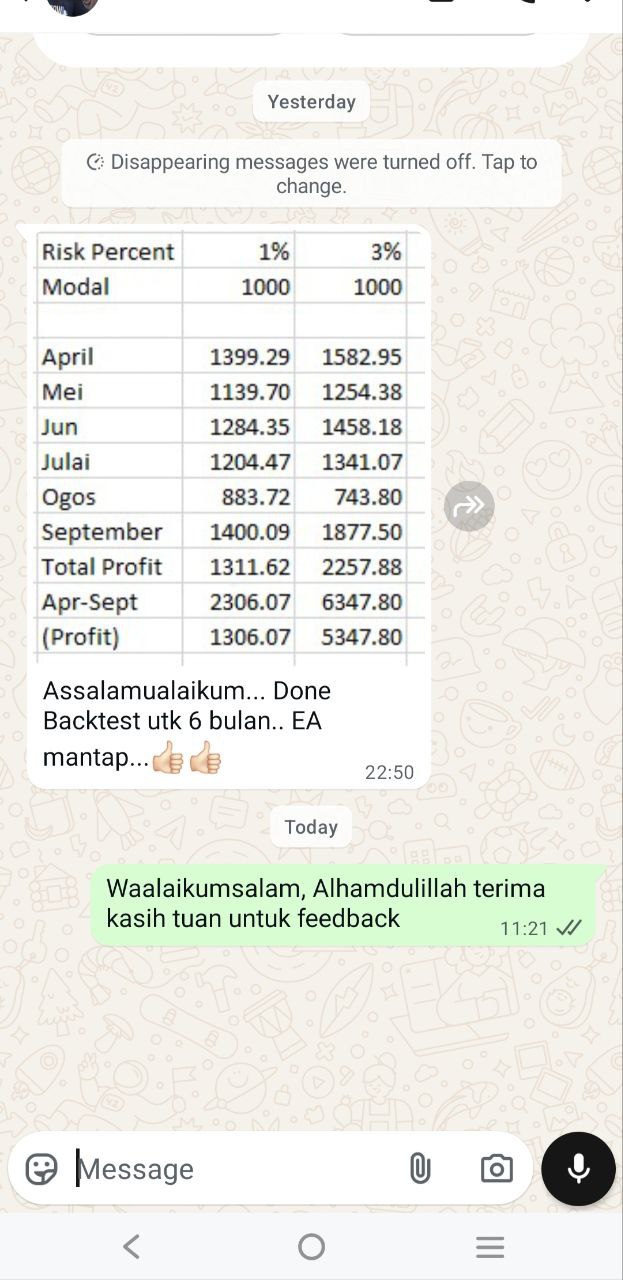
Task: Forward the backtest image message
Action: click(x=469, y=506)
